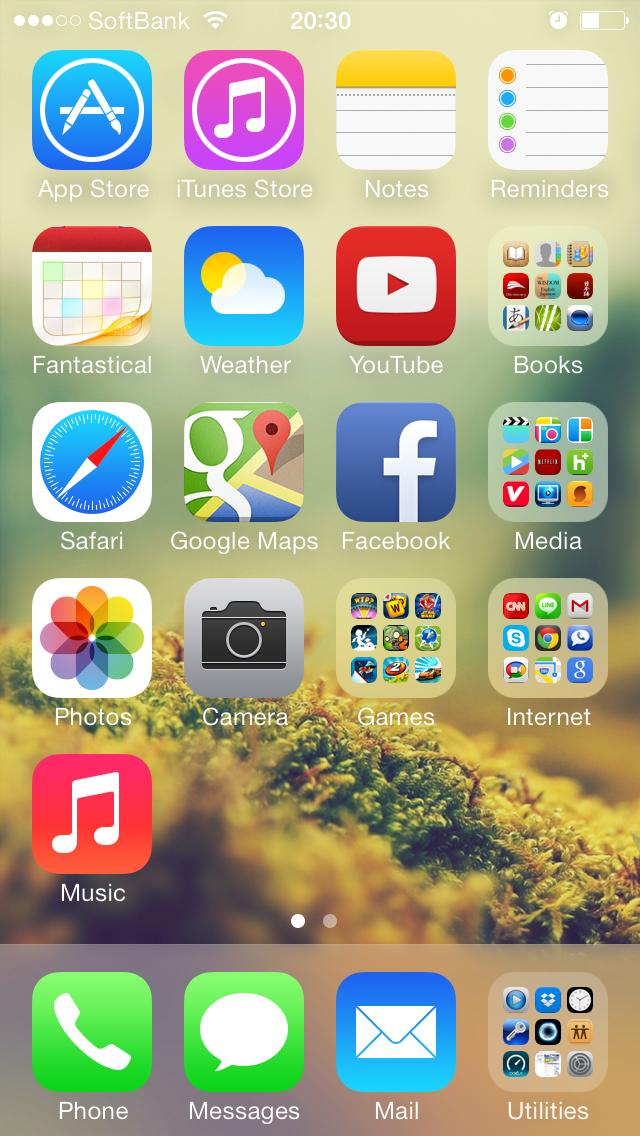
Task: Launch the Camera
Action: [x=244, y=638]
